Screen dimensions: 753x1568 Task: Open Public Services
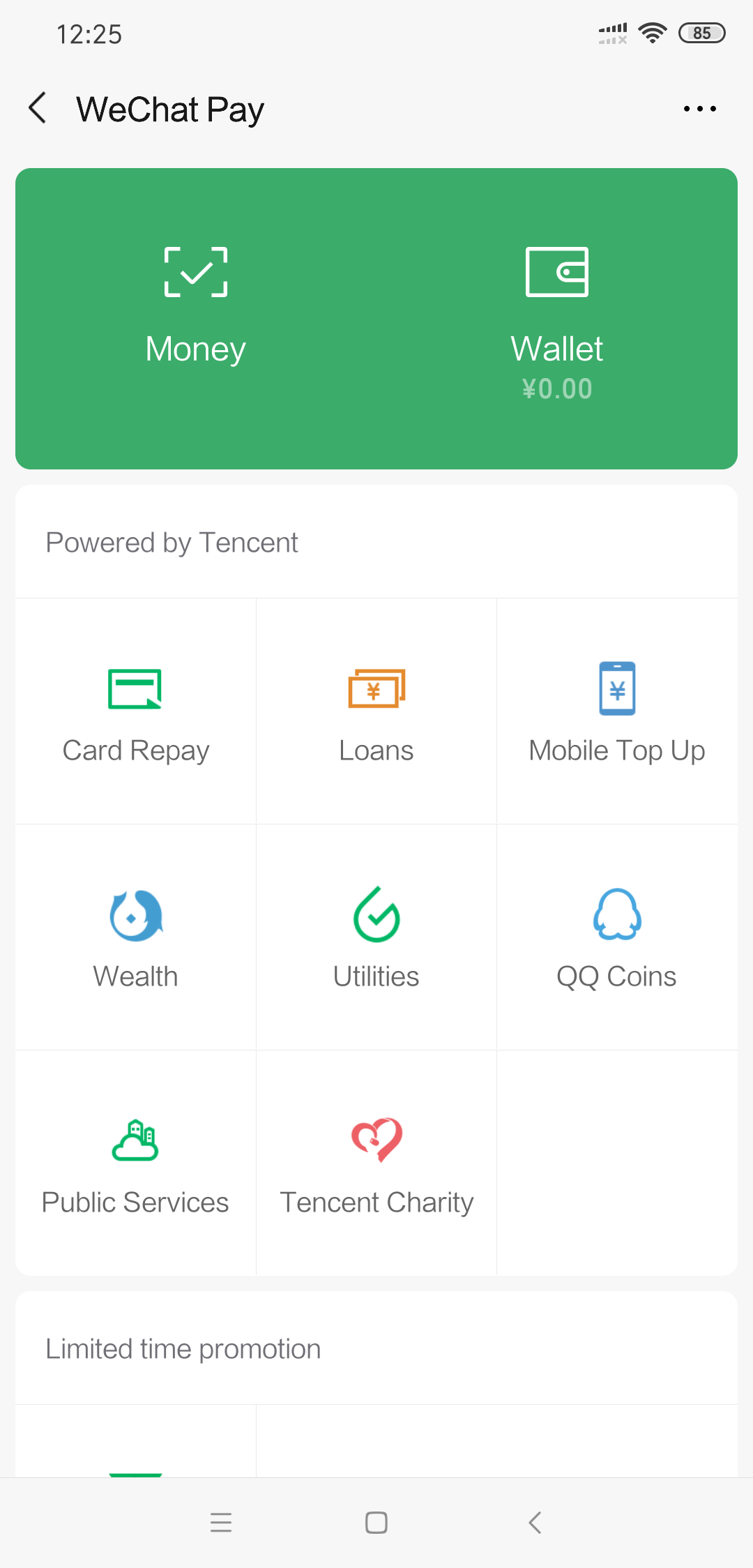click(136, 1163)
